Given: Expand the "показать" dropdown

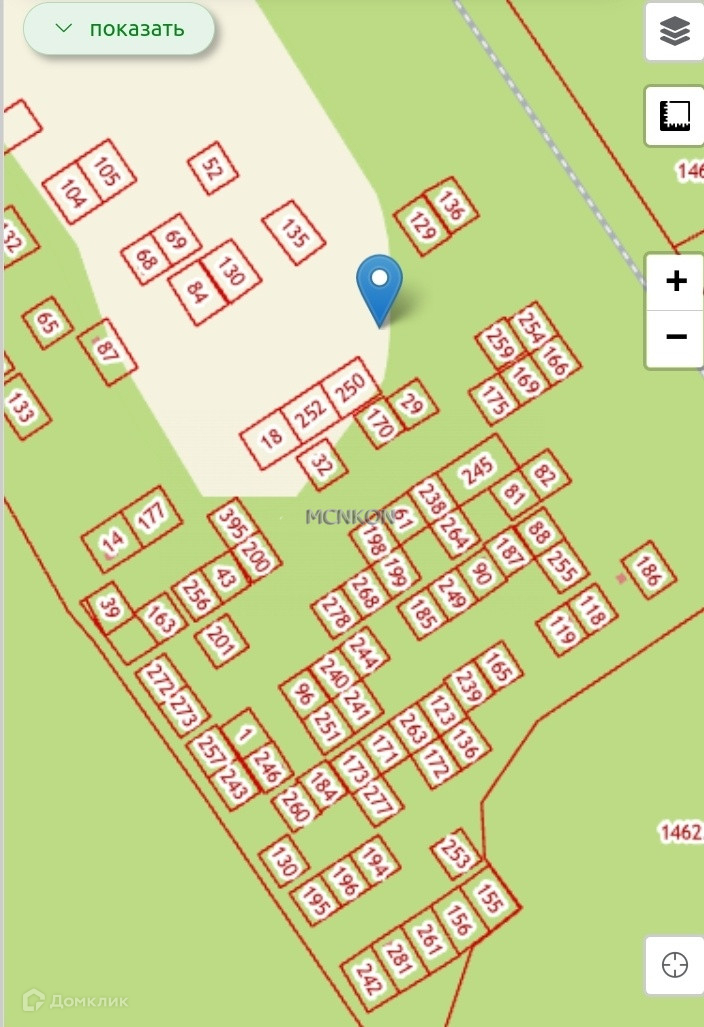Looking at the screenshot, I should [x=119, y=29].
